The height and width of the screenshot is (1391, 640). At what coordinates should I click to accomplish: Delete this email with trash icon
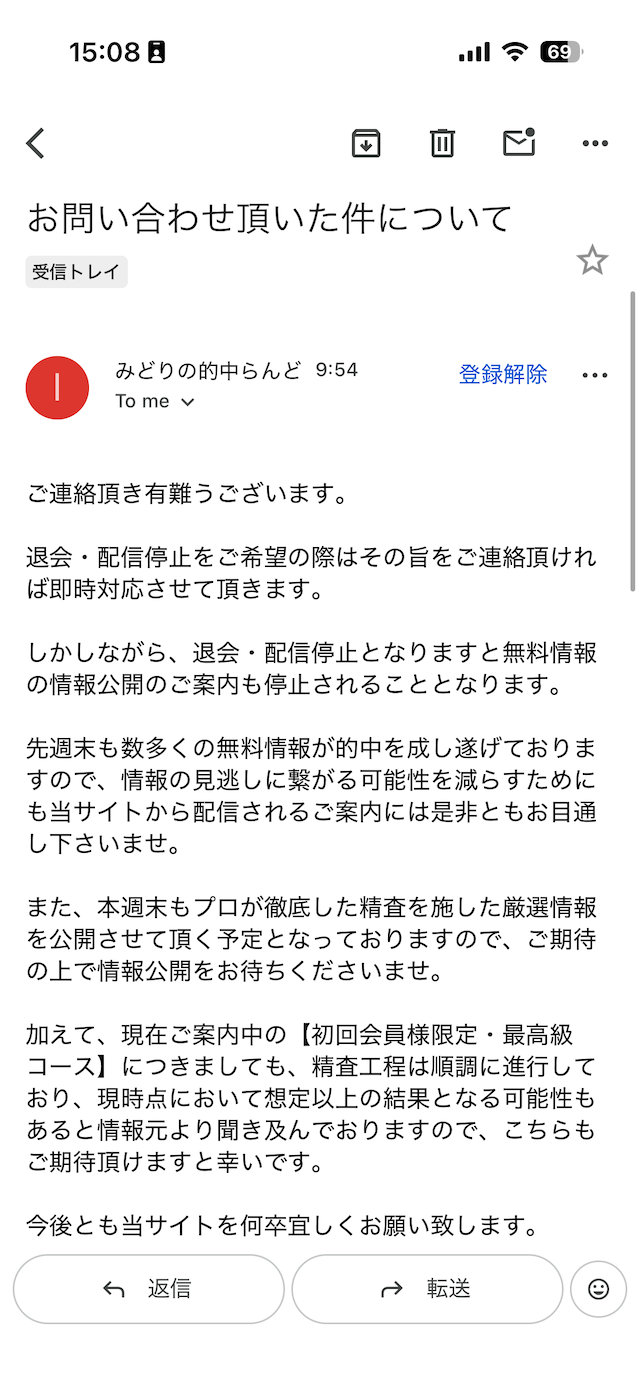442,143
